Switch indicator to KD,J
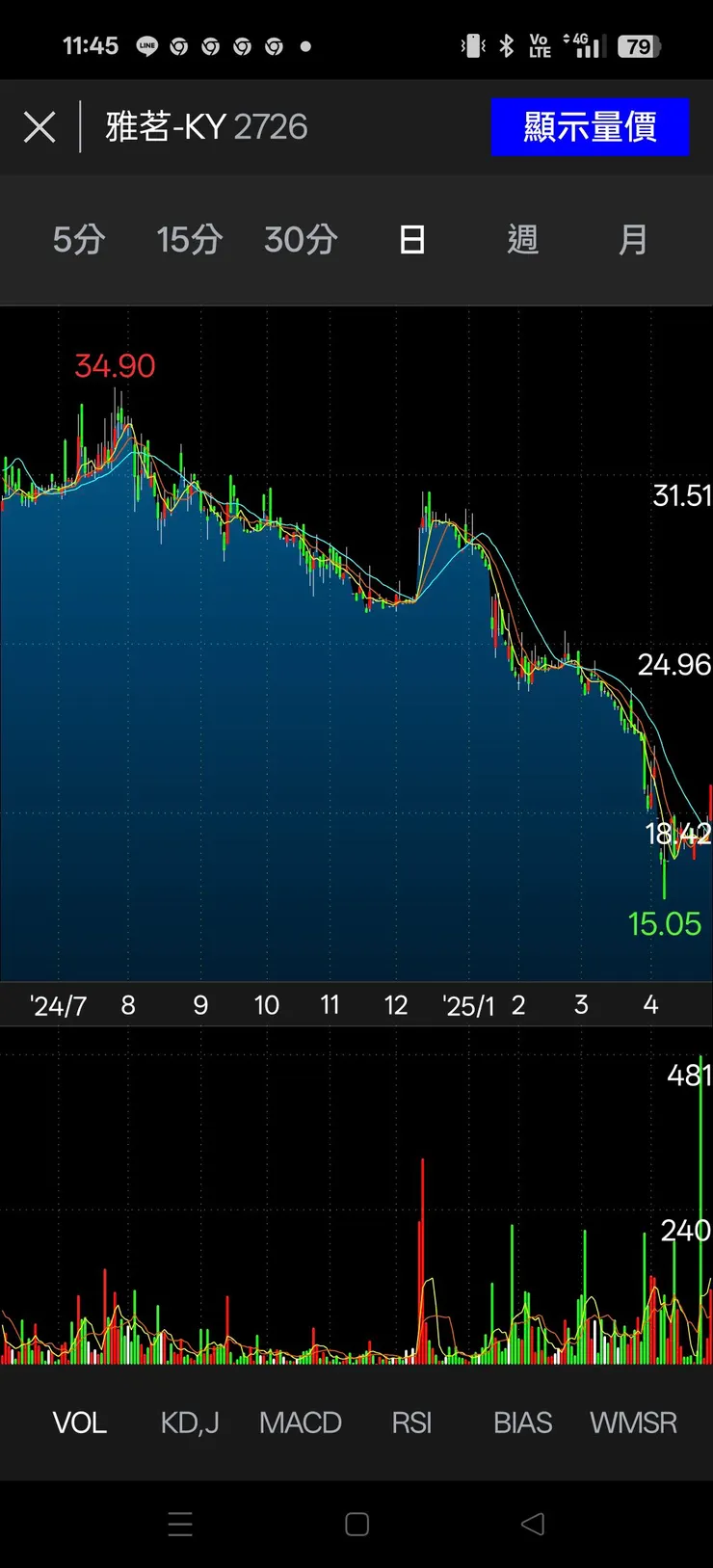 190,1422
